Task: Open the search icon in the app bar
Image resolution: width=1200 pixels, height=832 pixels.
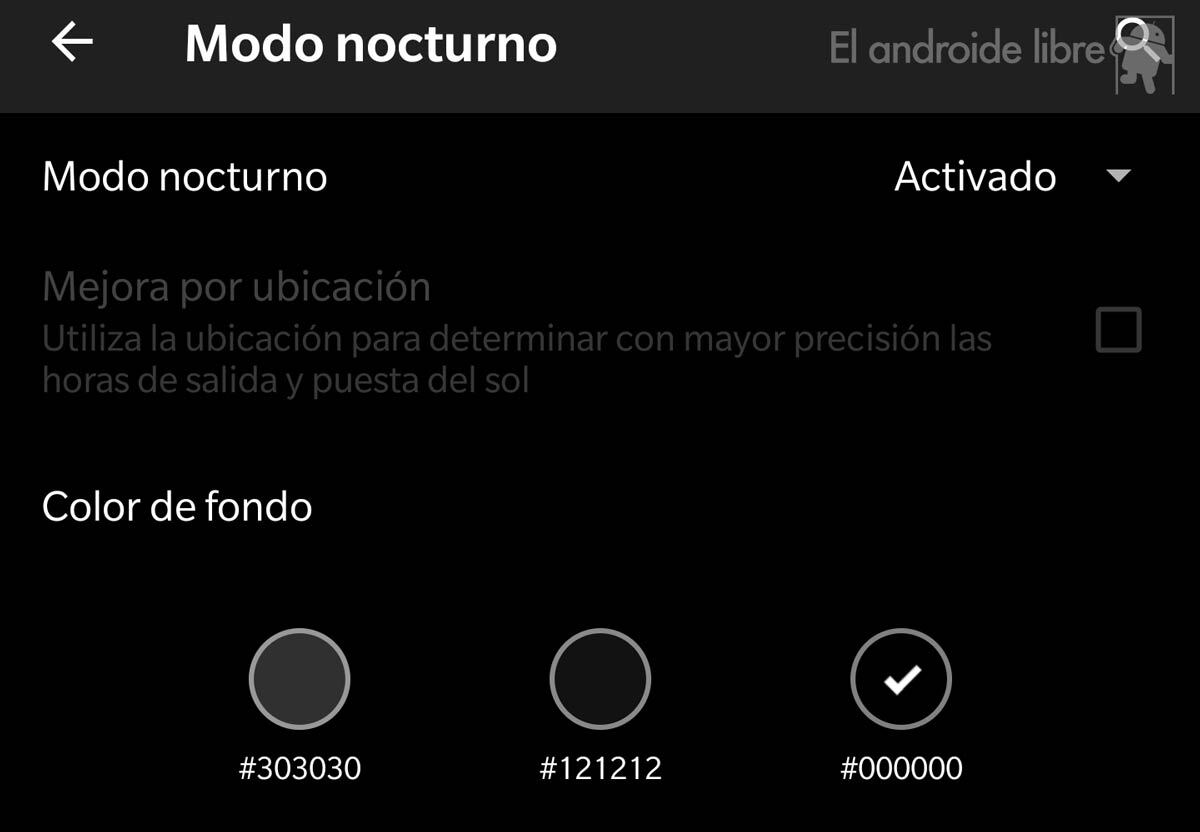Action: click(1137, 40)
